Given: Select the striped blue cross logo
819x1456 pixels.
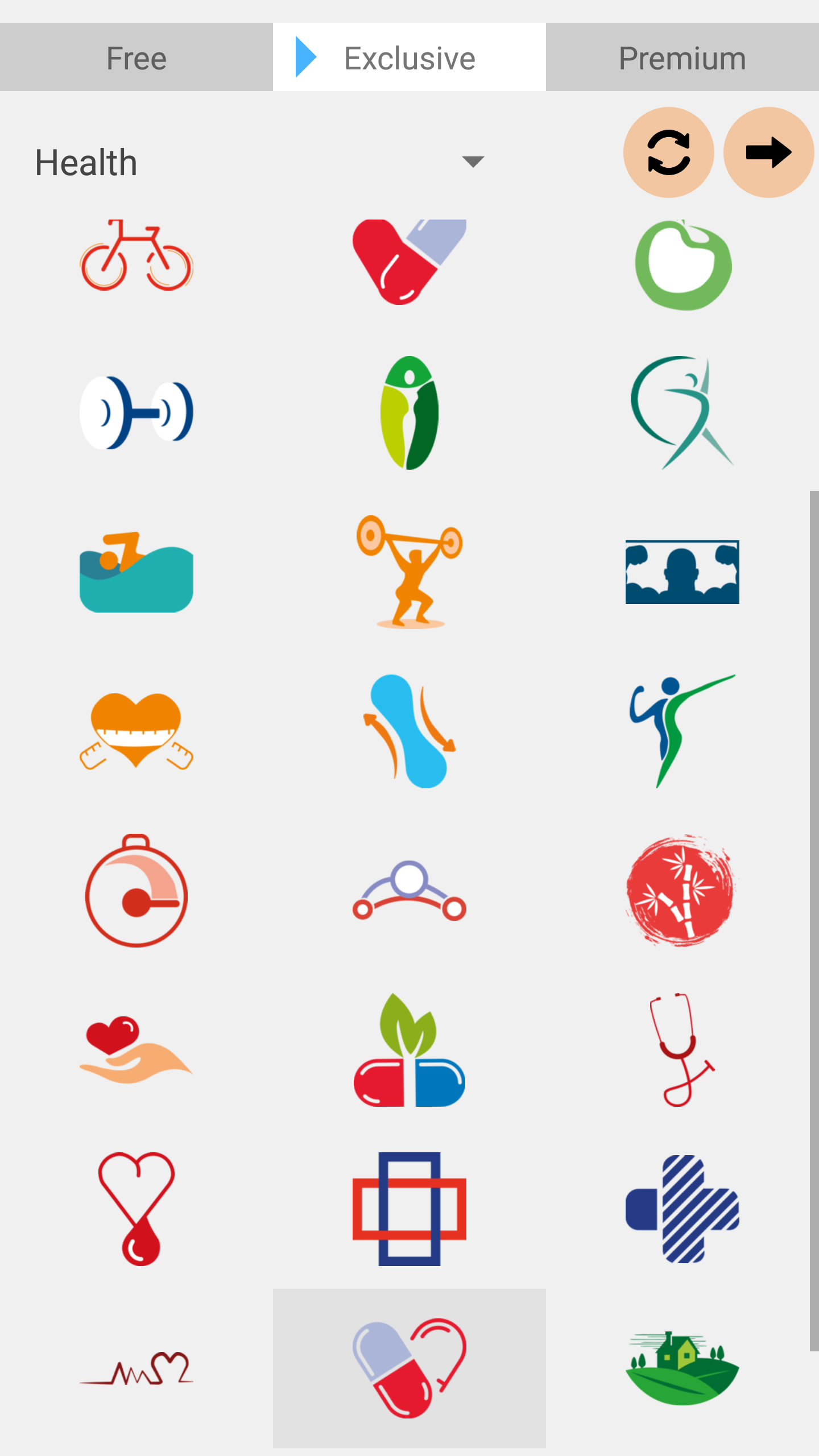Looking at the screenshot, I should pyautogui.click(x=682, y=1209).
